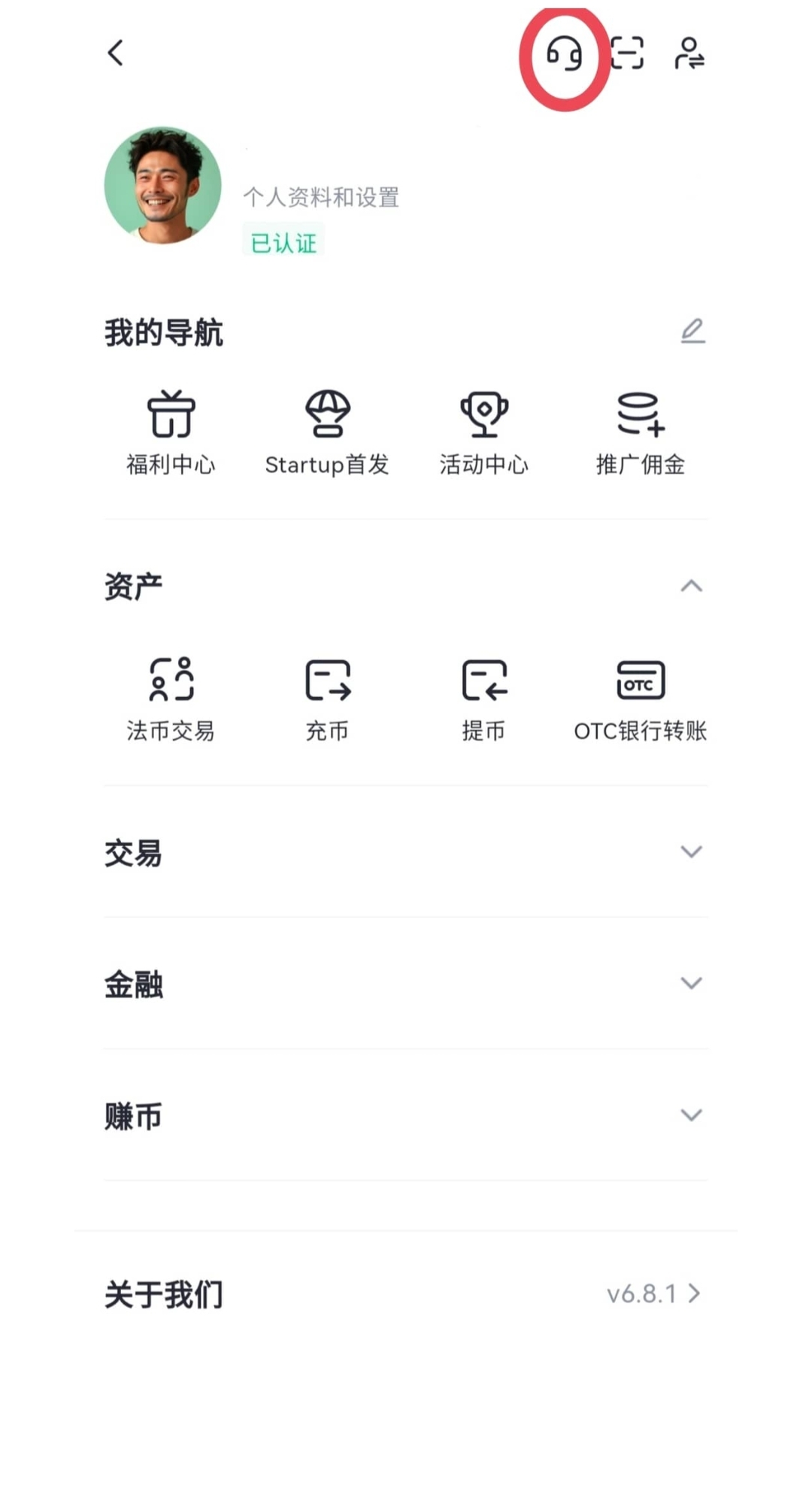Expand the 交易 section
This screenshot has height=1489, width=812.
click(x=691, y=852)
